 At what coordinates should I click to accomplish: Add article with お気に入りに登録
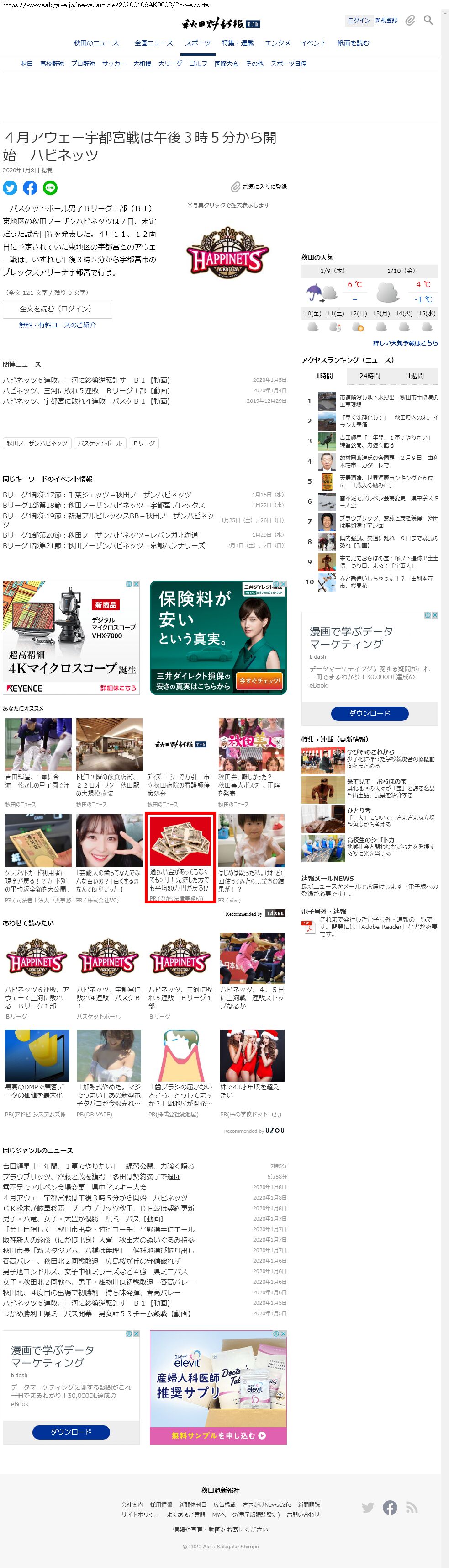pyautogui.click(x=259, y=187)
